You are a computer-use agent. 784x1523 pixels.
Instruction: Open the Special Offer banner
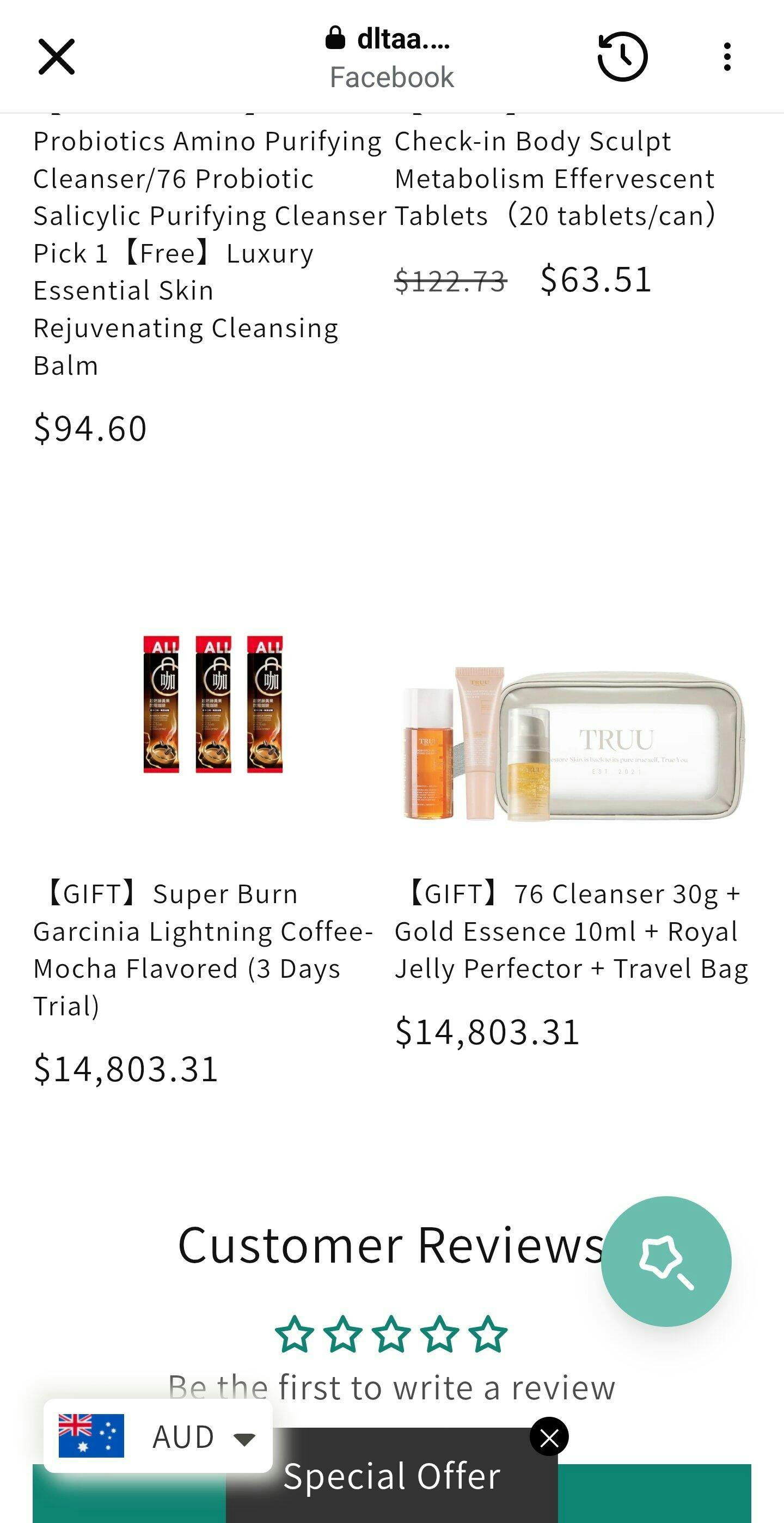click(391, 1475)
